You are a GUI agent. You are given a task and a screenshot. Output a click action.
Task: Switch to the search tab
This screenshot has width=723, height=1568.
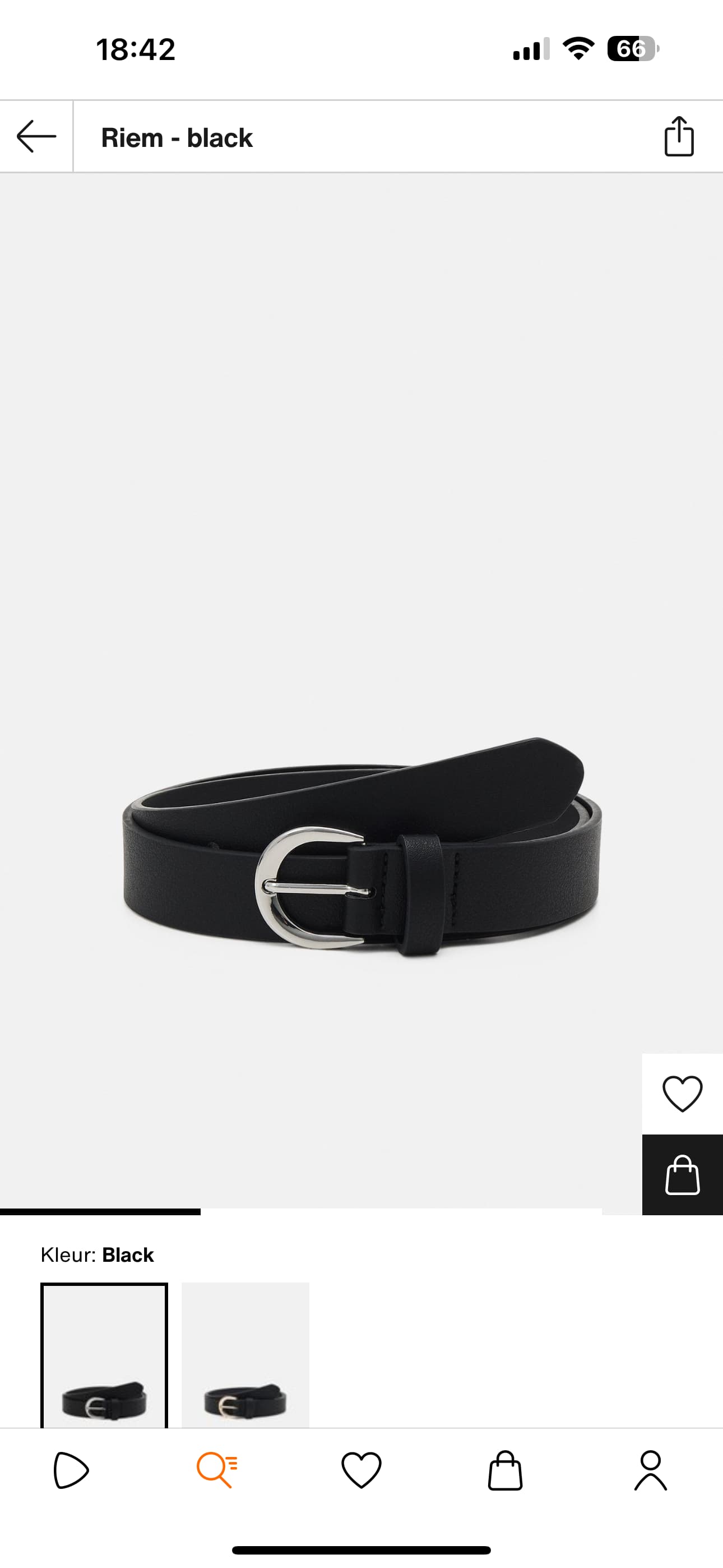pyautogui.click(x=217, y=1470)
